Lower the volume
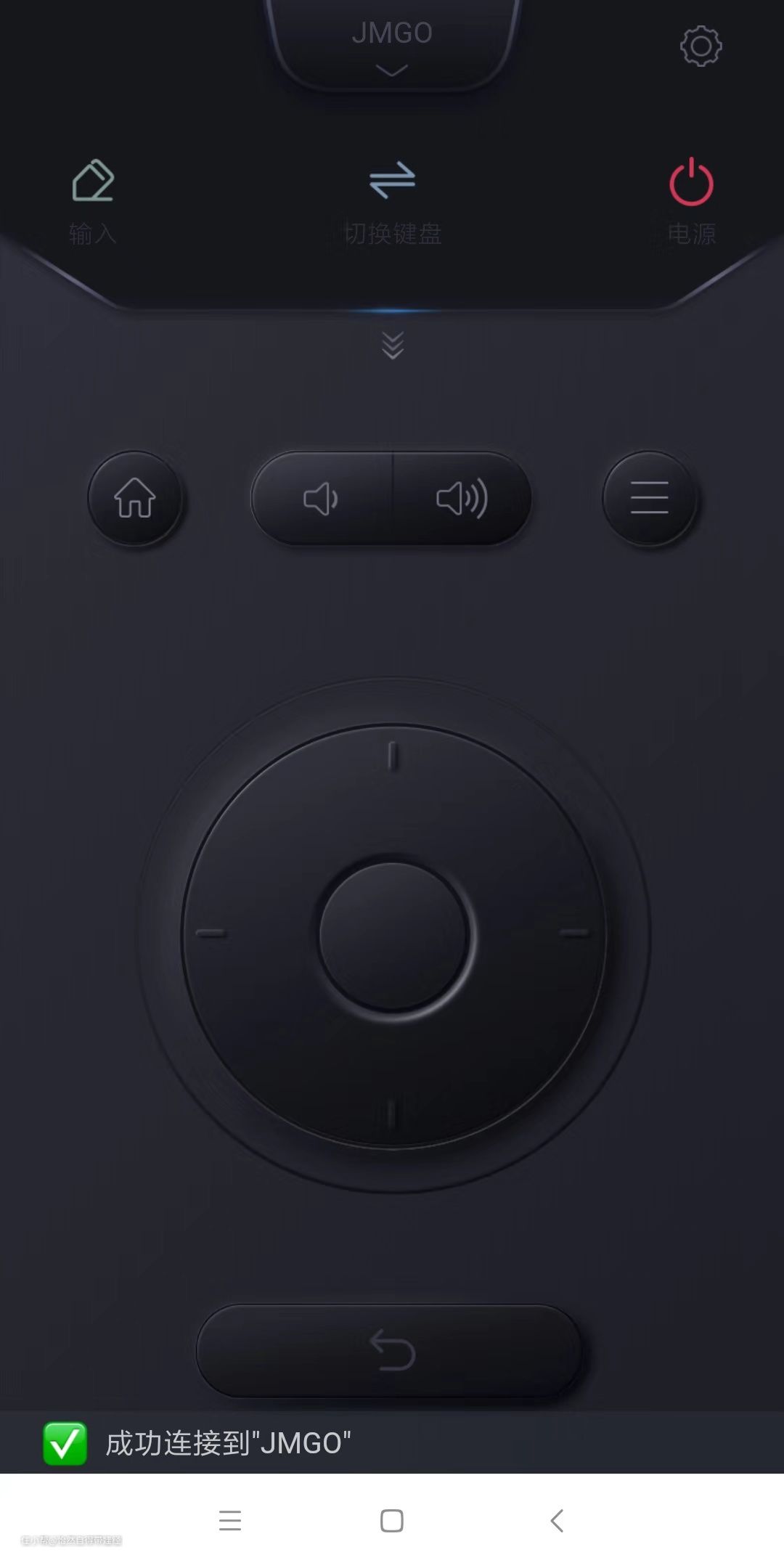Screen dimensions: 784x1568 (x=321, y=499)
